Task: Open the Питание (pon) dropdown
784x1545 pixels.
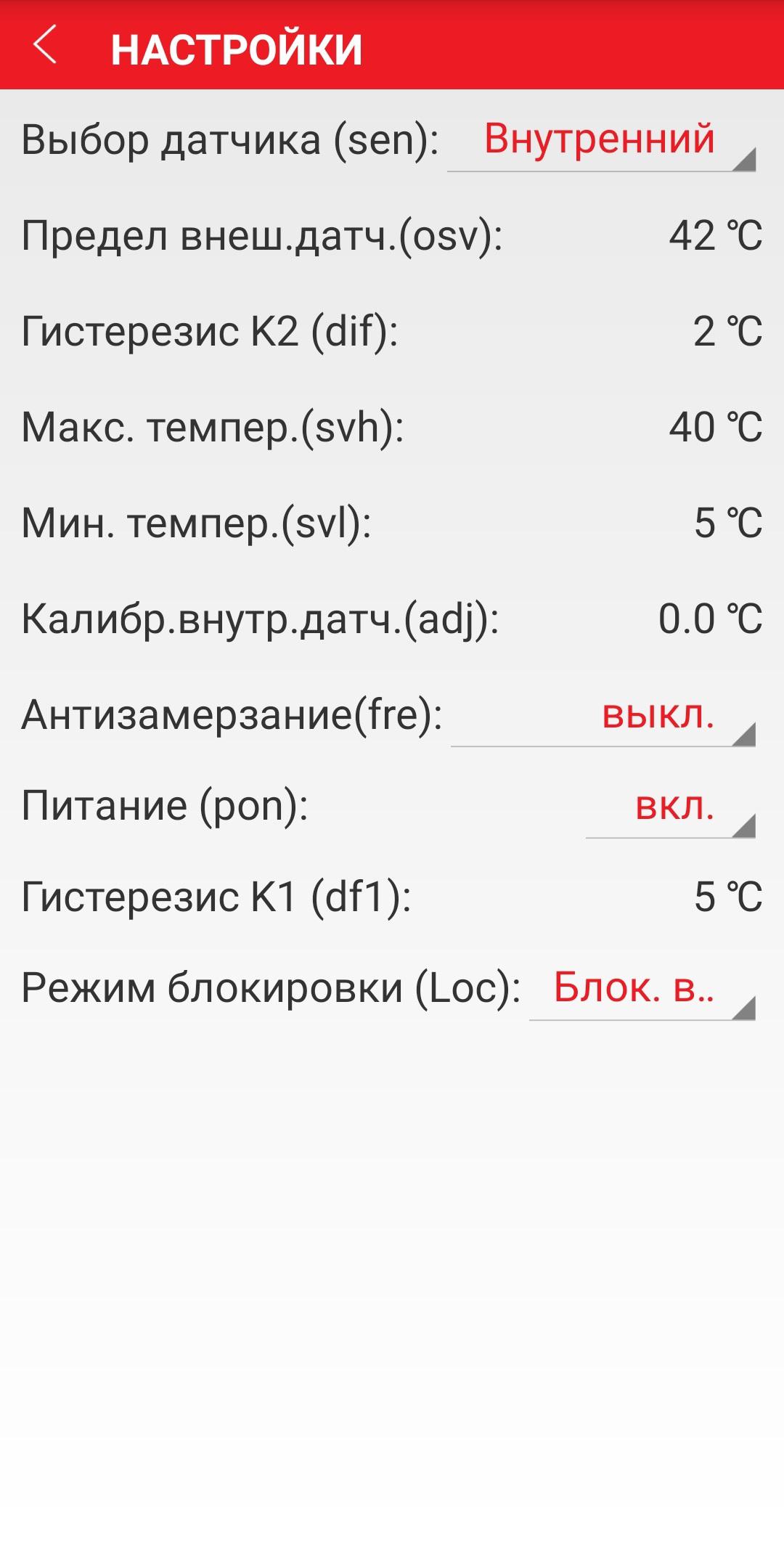Action: coord(671,807)
